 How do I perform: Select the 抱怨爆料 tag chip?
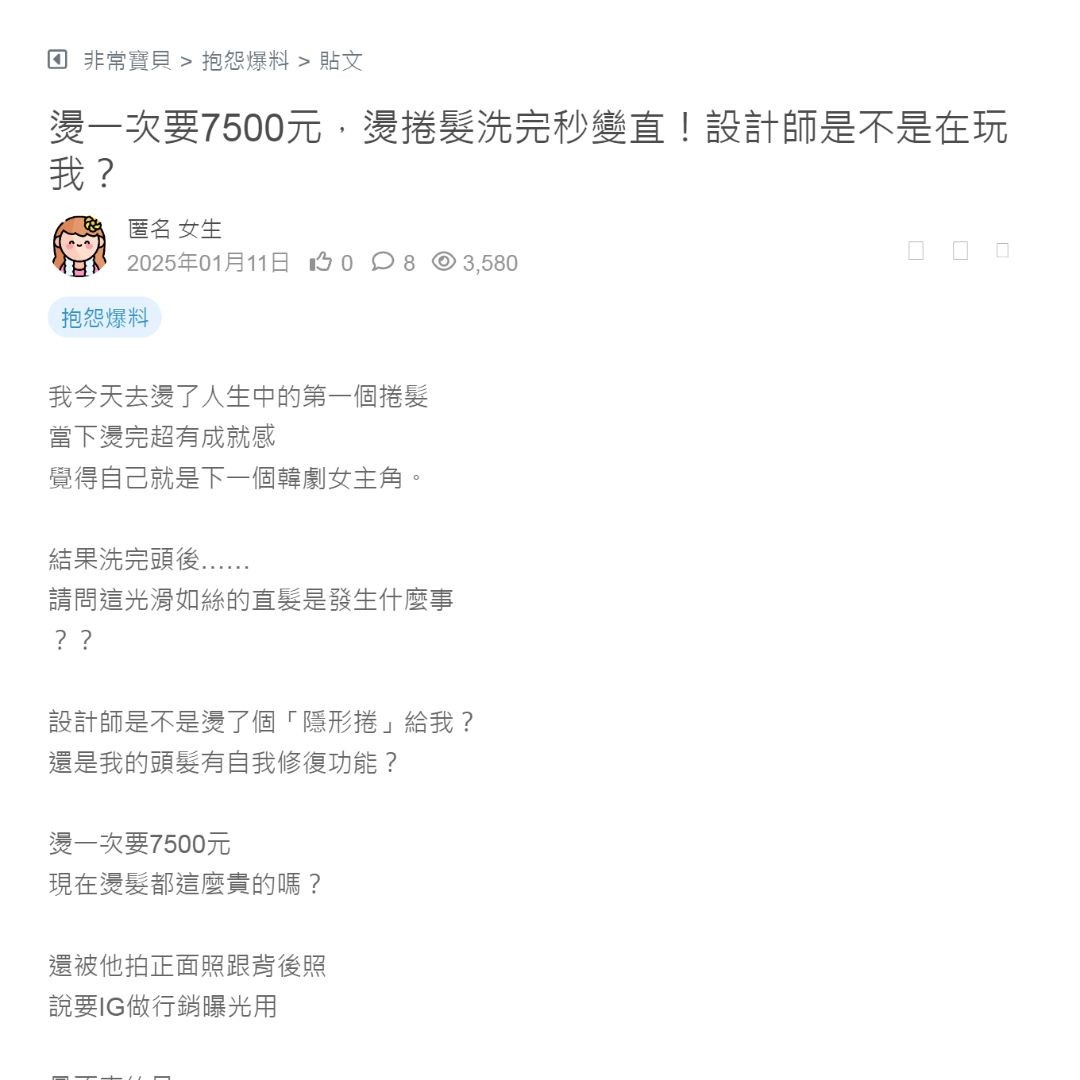105,318
